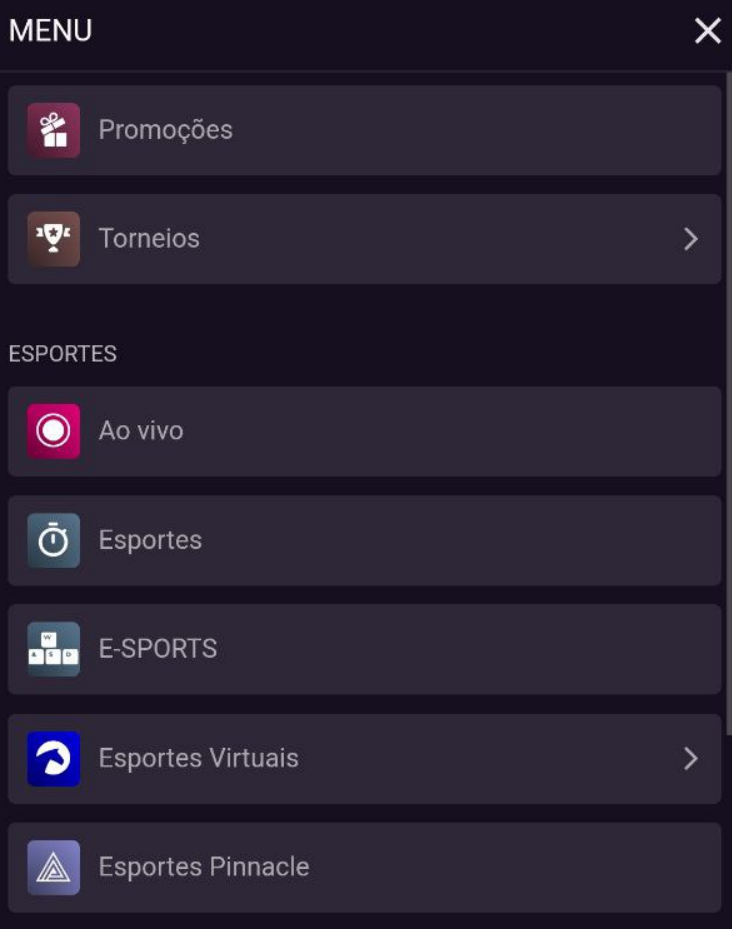The height and width of the screenshot is (929, 732).
Task: Open the Esportes item
Action: point(364,540)
